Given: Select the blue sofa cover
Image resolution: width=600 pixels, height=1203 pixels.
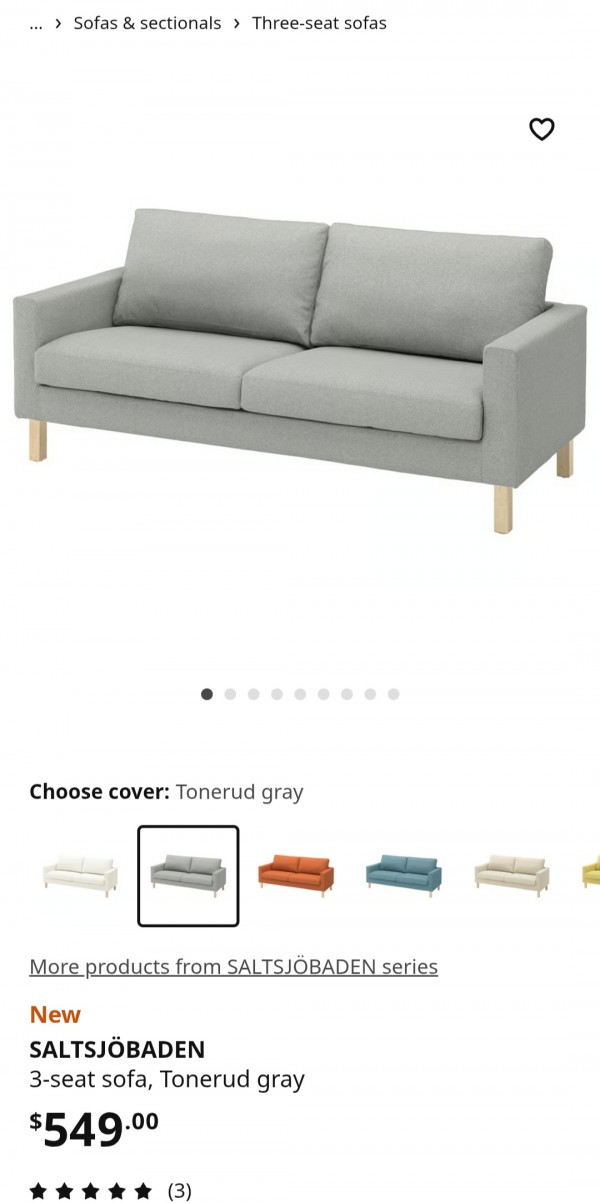Looking at the screenshot, I should [404, 874].
